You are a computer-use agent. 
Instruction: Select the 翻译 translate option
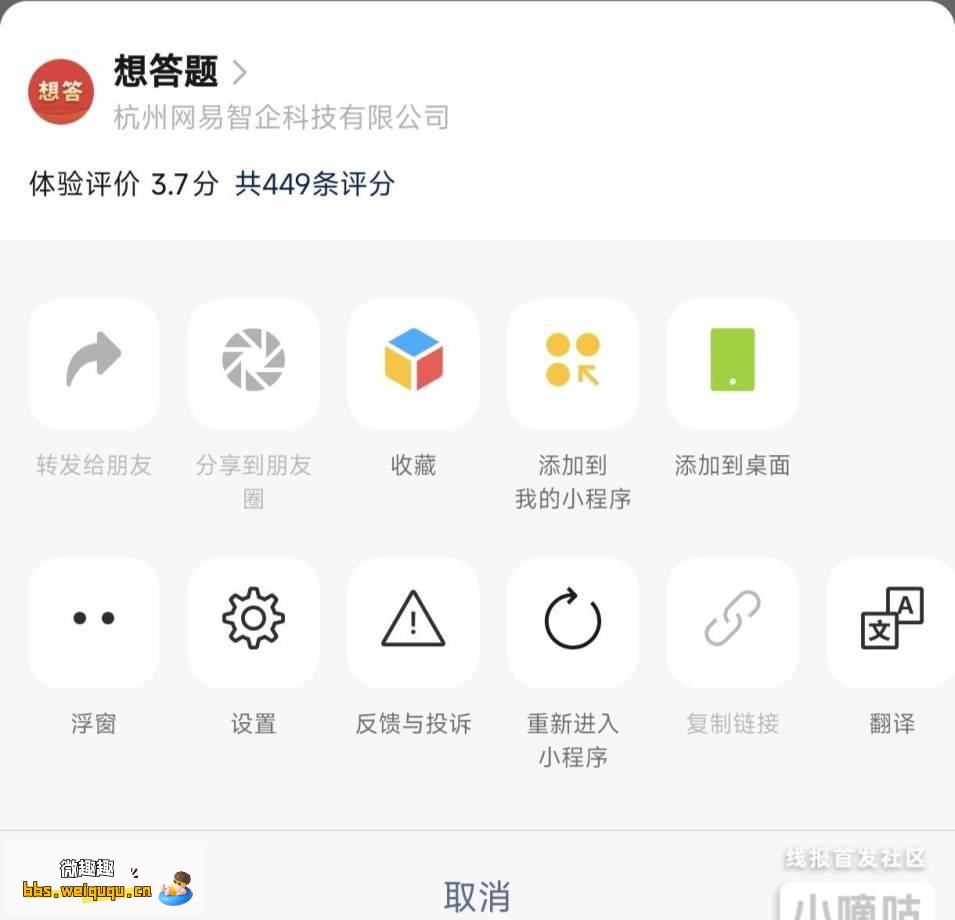(x=891, y=622)
